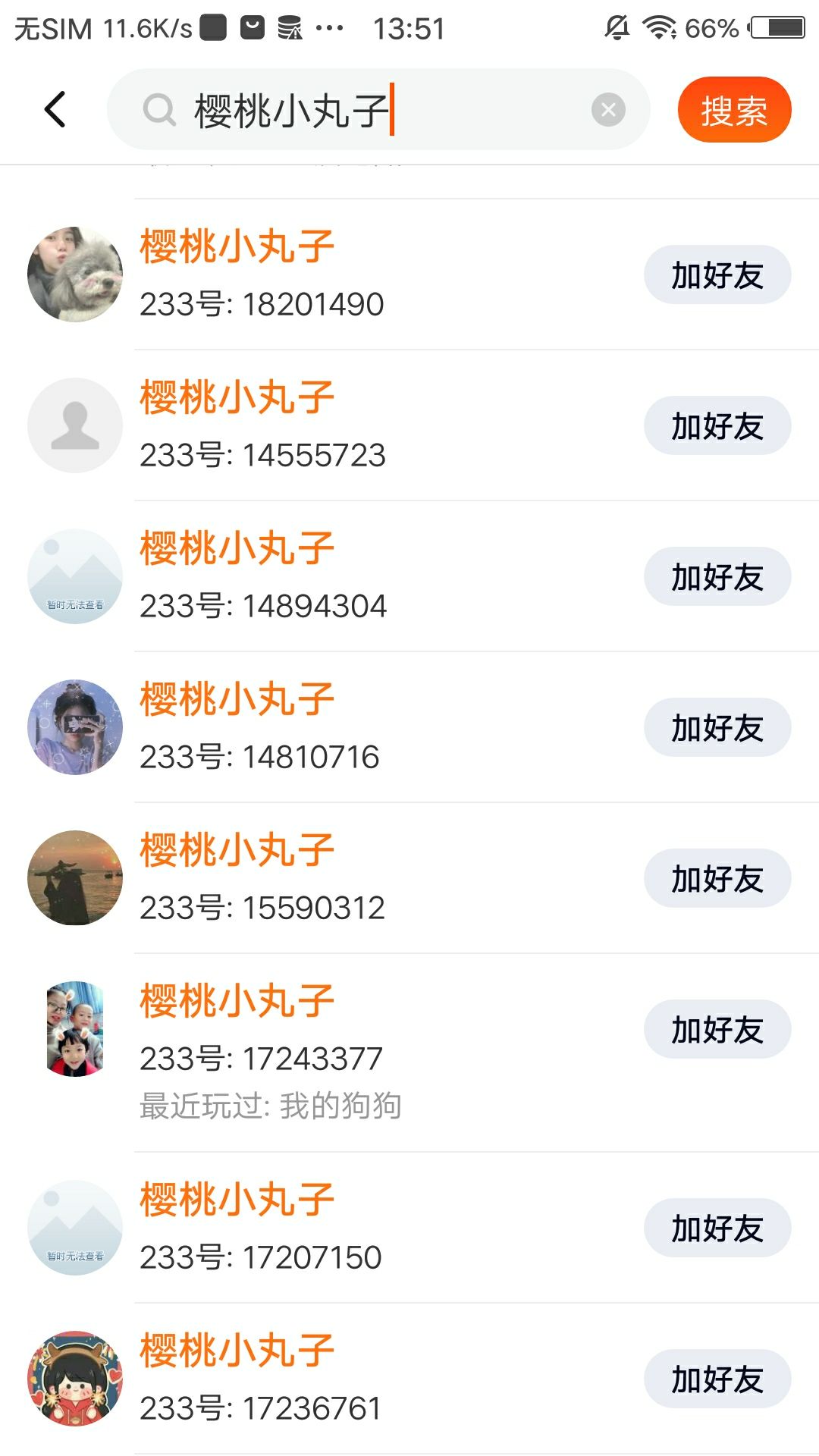
Task: Clear the search text with the X icon
Action: [608, 110]
